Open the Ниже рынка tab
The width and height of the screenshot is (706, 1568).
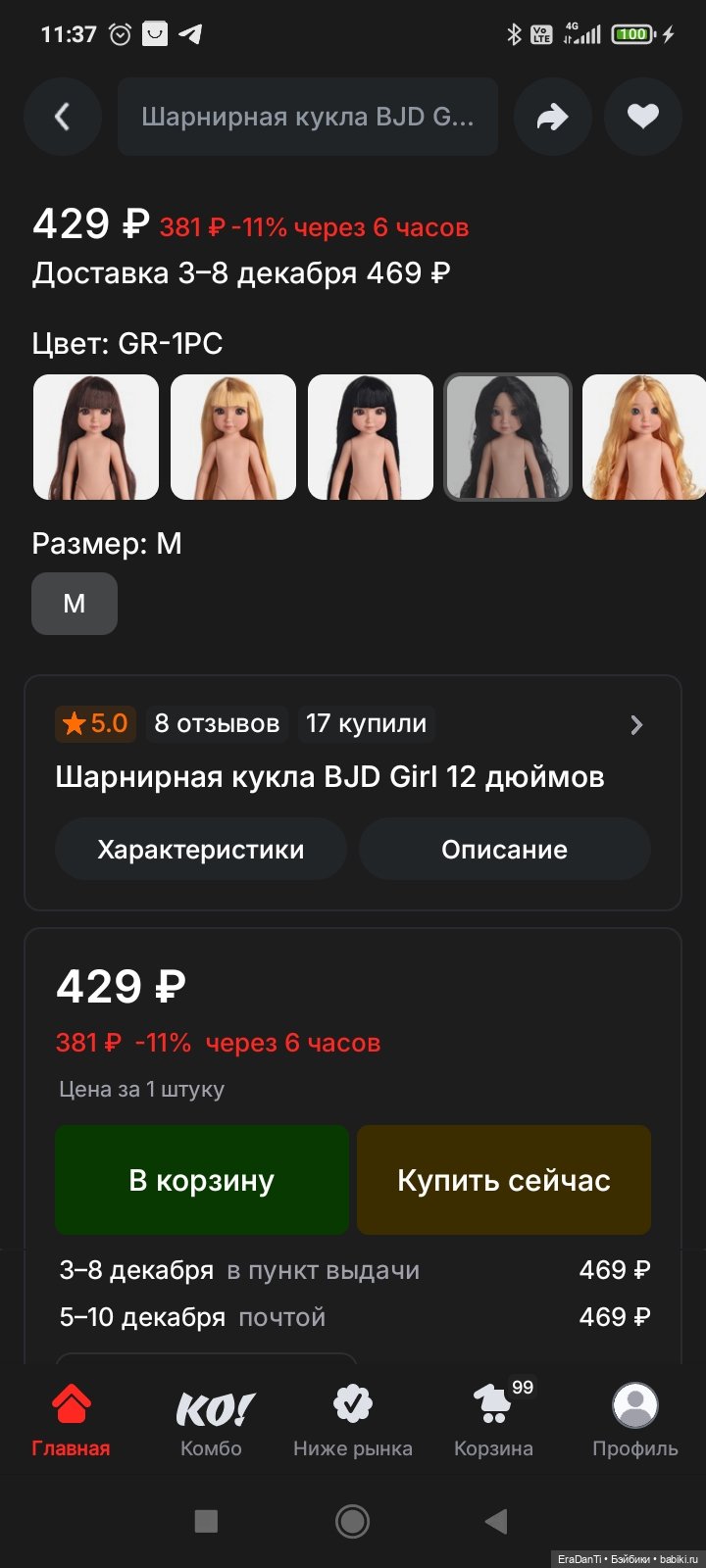[353, 1421]
